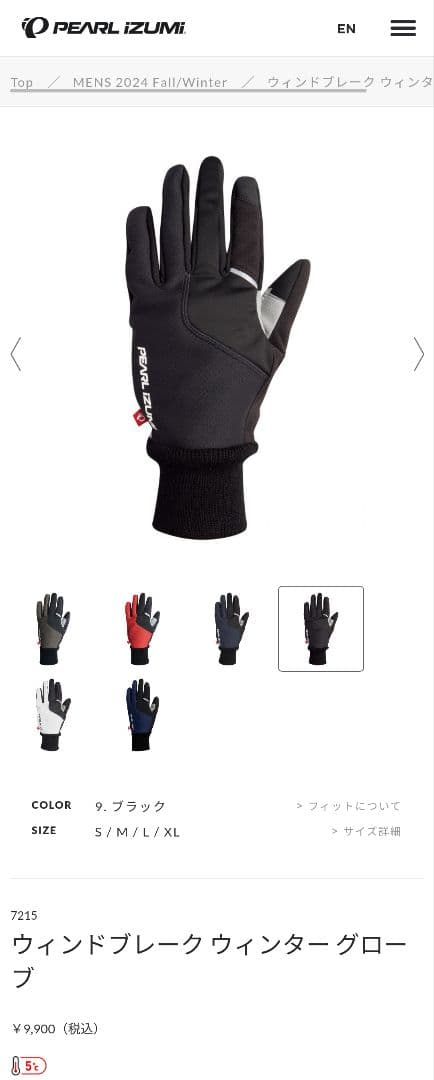The width and height of the screenshot is (434, 1080).
Task: Select the gray-navy glove thumbnail
Action: [x=231, y=629]
